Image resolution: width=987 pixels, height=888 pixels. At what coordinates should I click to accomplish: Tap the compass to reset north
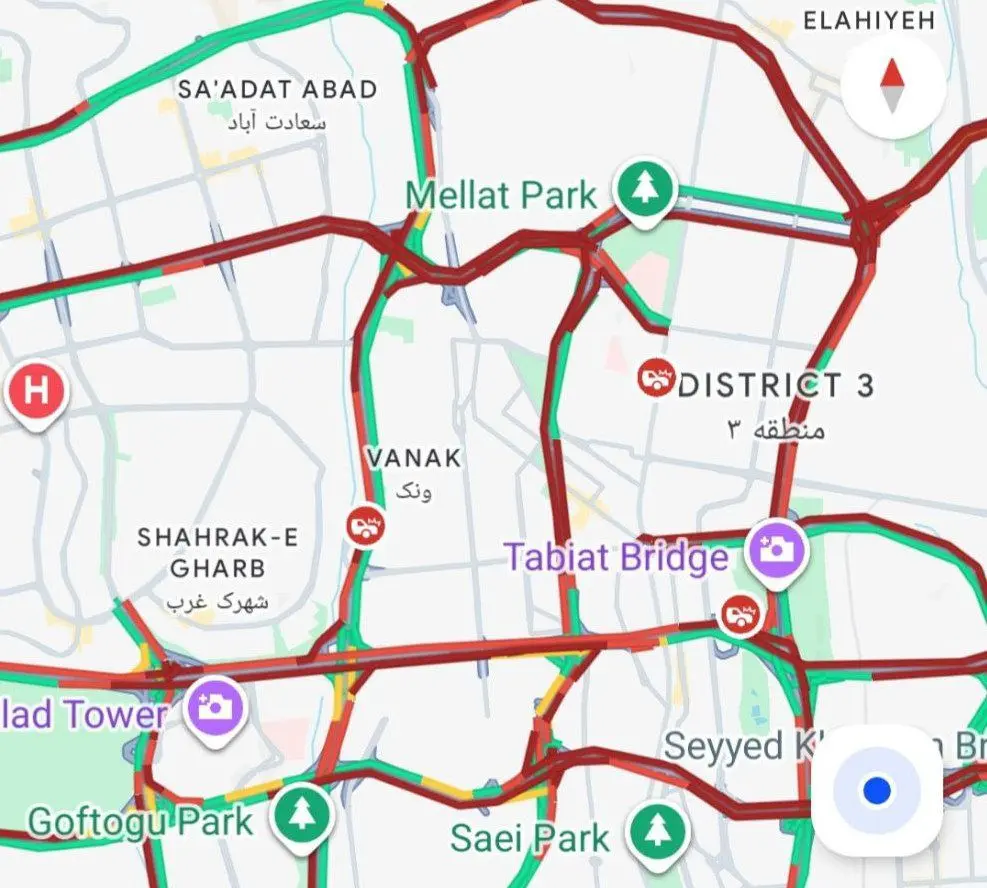tap(893, 86)
